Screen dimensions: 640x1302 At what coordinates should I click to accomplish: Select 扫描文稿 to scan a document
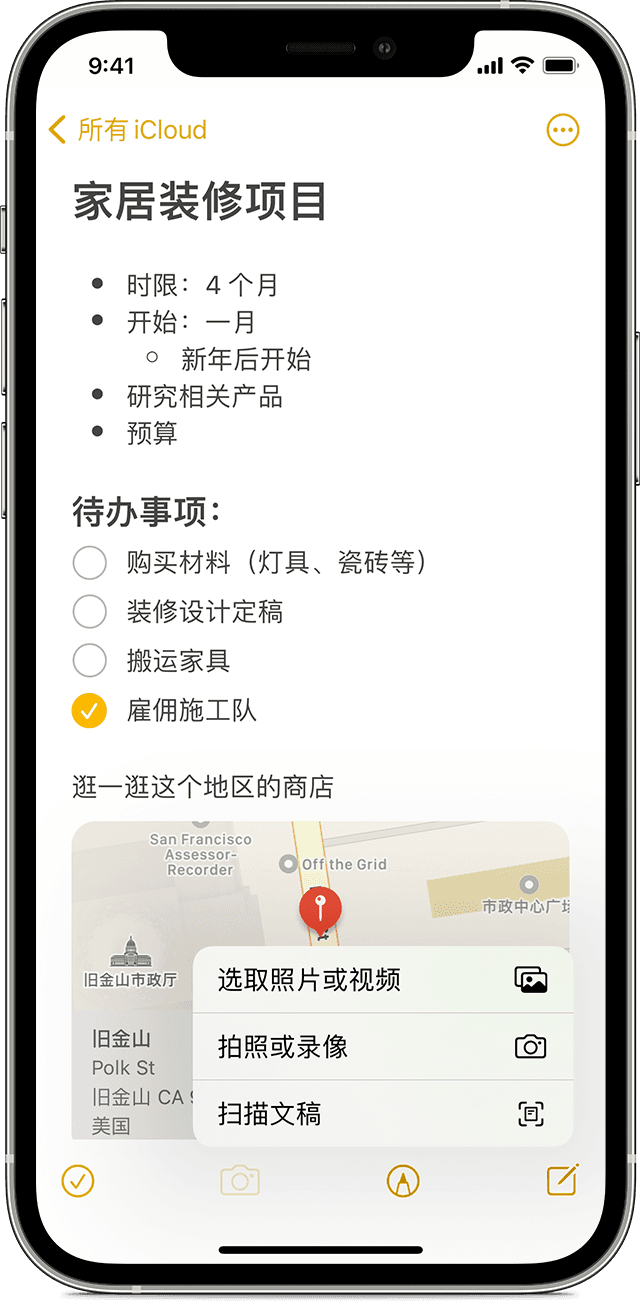(x=382, y=1114)
